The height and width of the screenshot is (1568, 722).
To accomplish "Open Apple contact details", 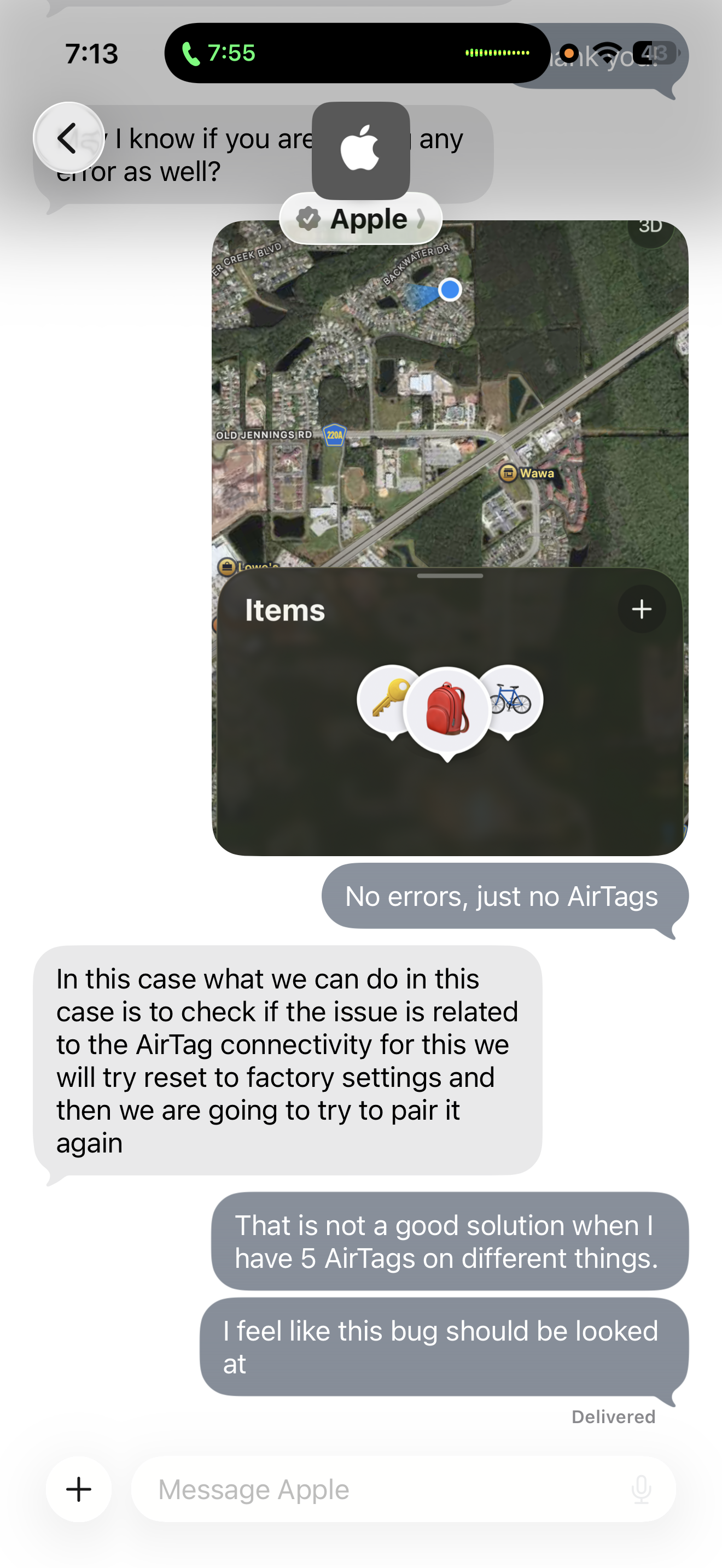I will (x=360, y=219).
